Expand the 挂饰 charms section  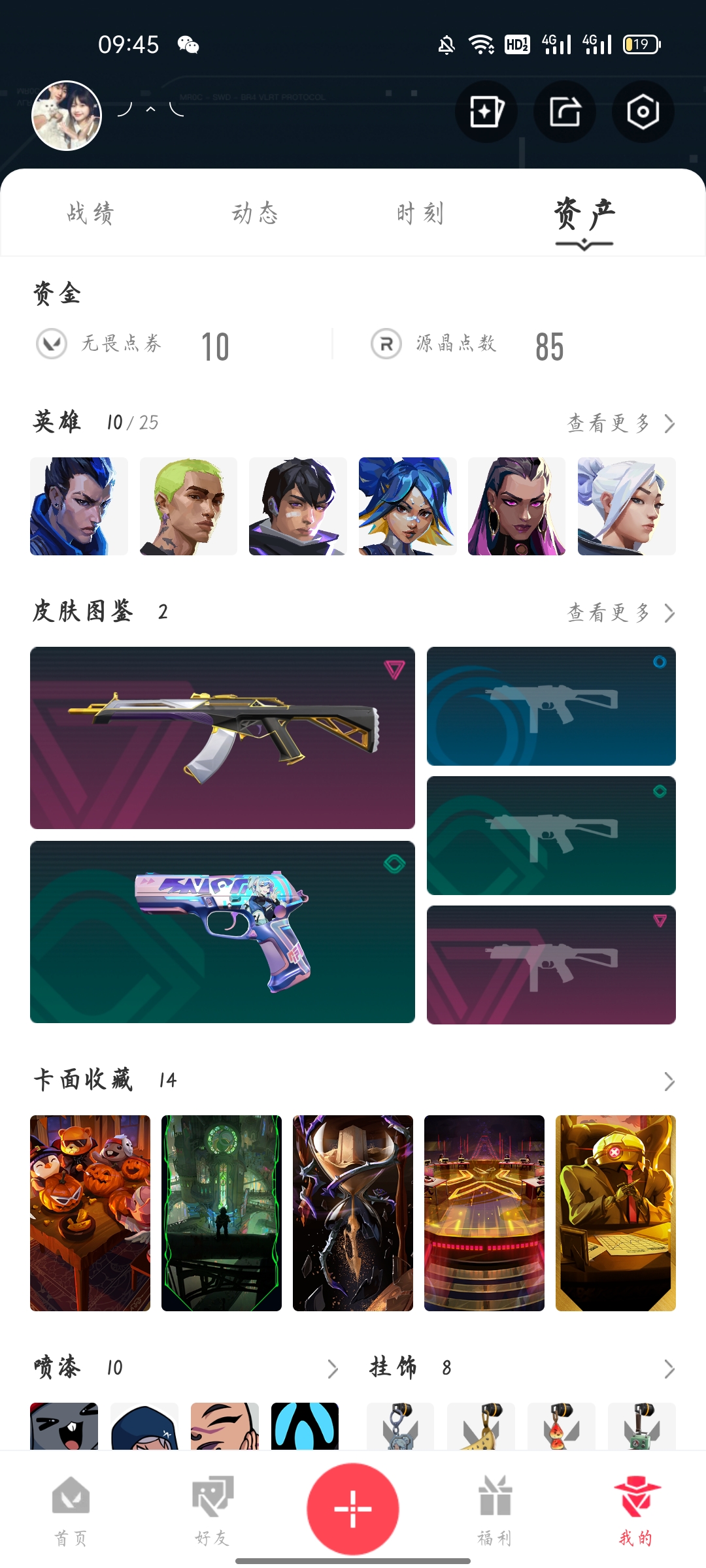click(669, 1369)
